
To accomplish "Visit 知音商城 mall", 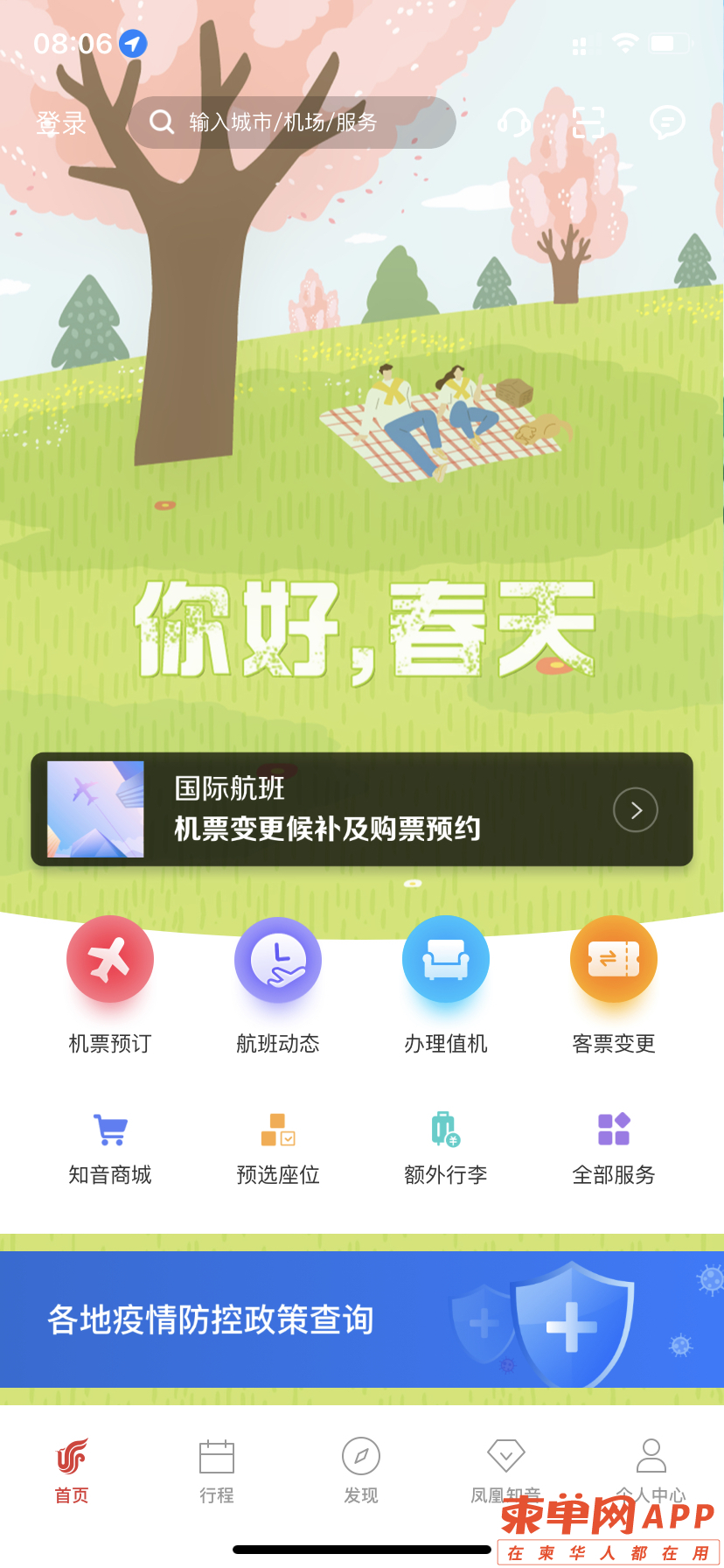I will click(x=110, y=1146).
